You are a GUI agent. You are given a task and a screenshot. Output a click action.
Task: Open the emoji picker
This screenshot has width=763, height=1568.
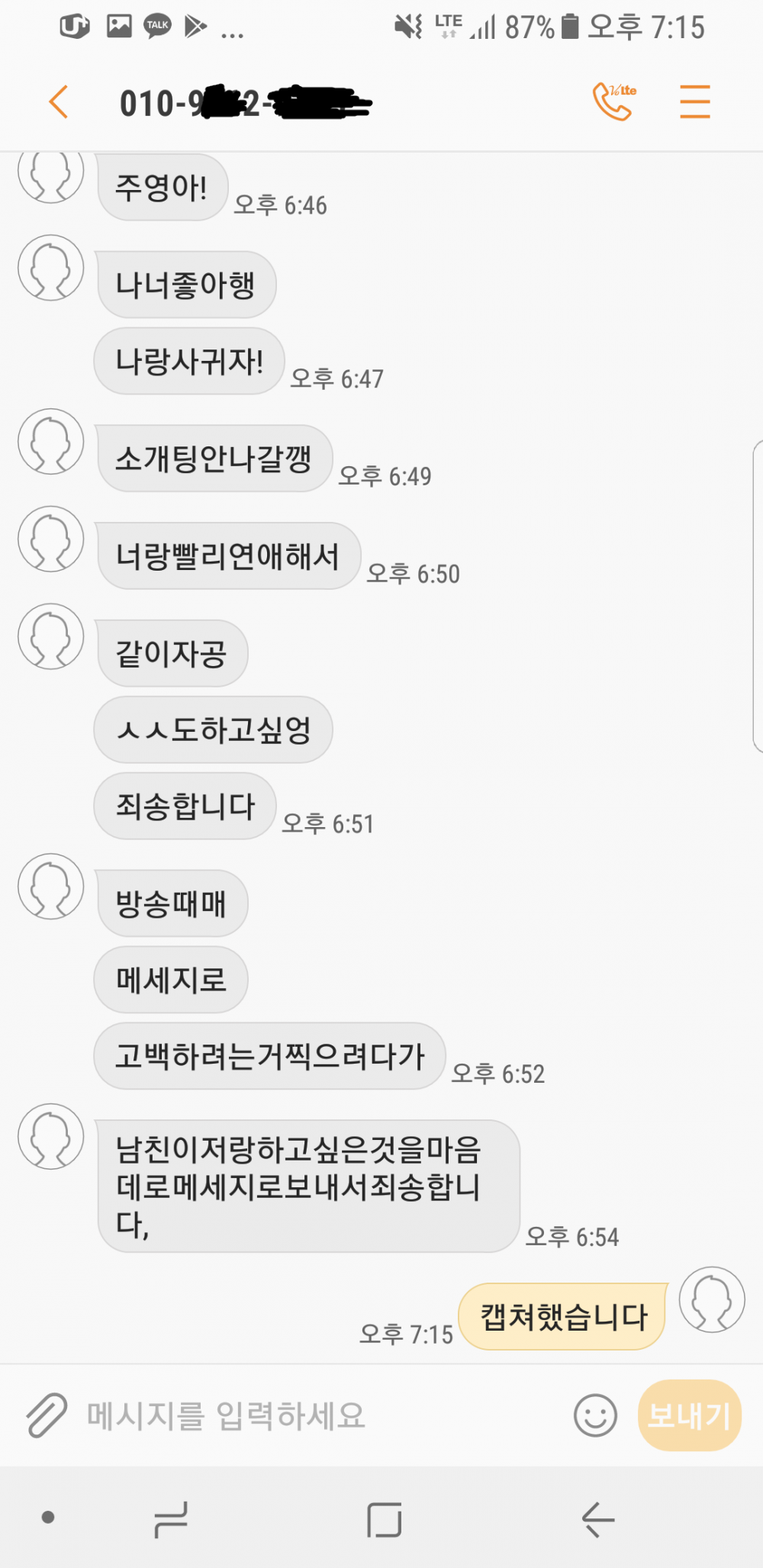tap(595, 1415)
